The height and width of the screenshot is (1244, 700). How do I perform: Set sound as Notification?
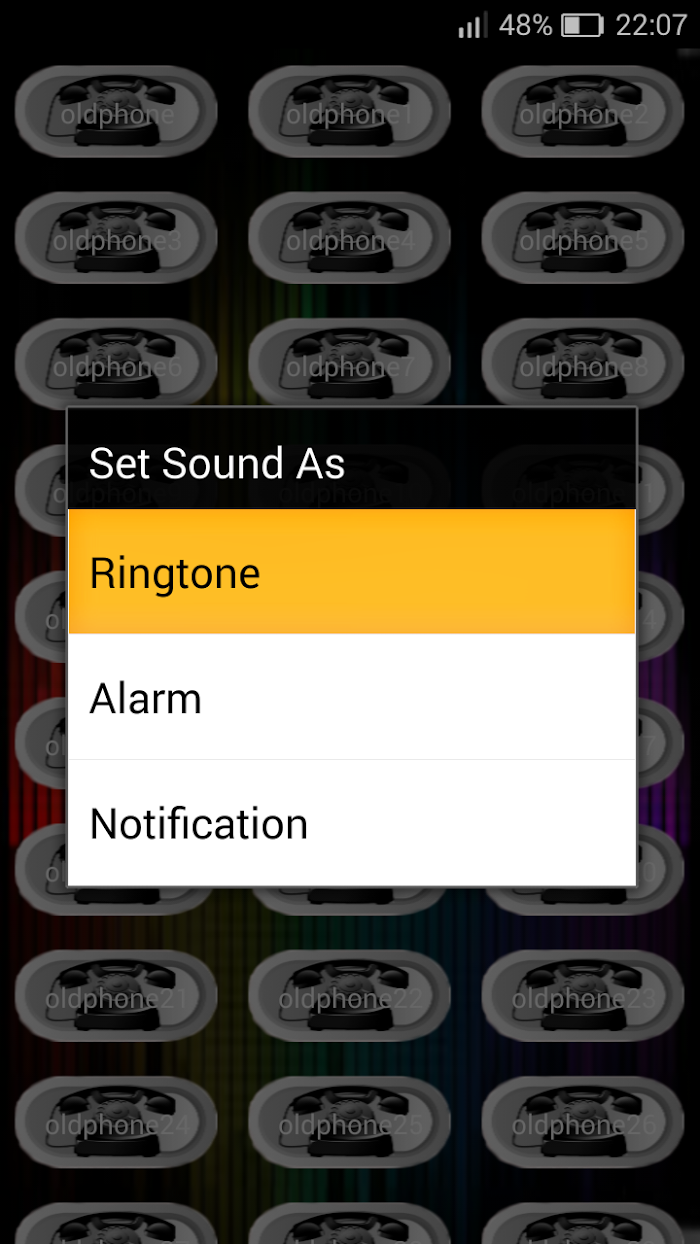coord(351,824)
